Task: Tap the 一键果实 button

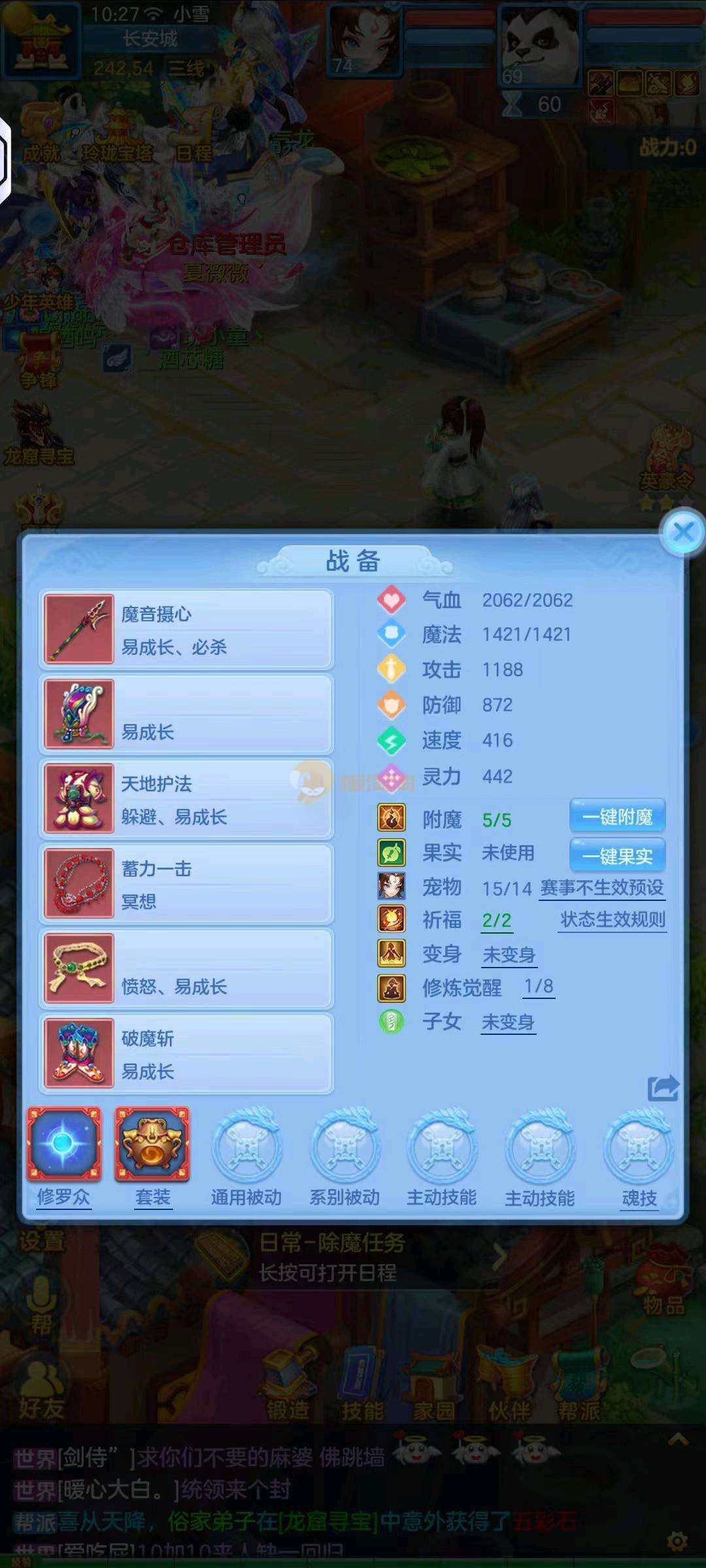Action: [617, 856]
